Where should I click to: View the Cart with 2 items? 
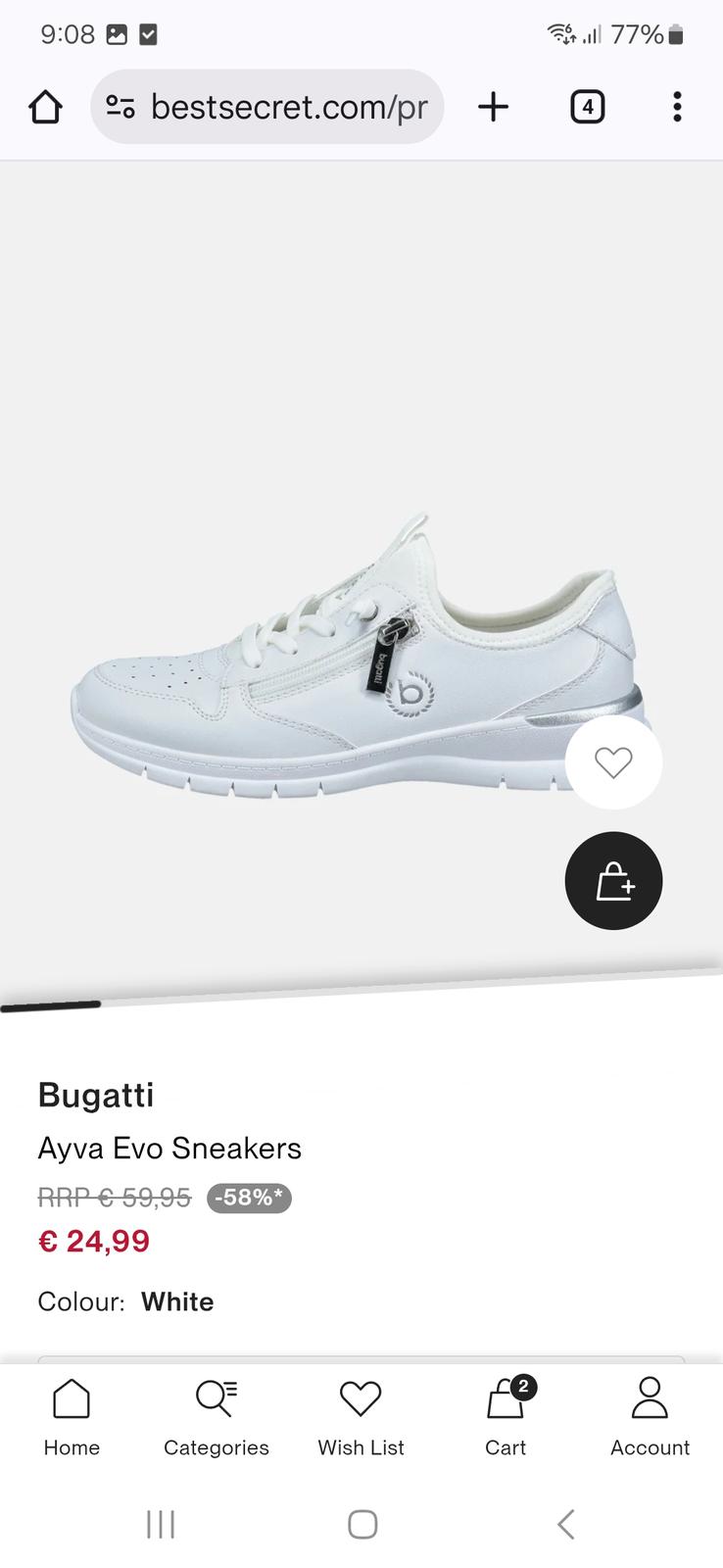click(506, 1417)
